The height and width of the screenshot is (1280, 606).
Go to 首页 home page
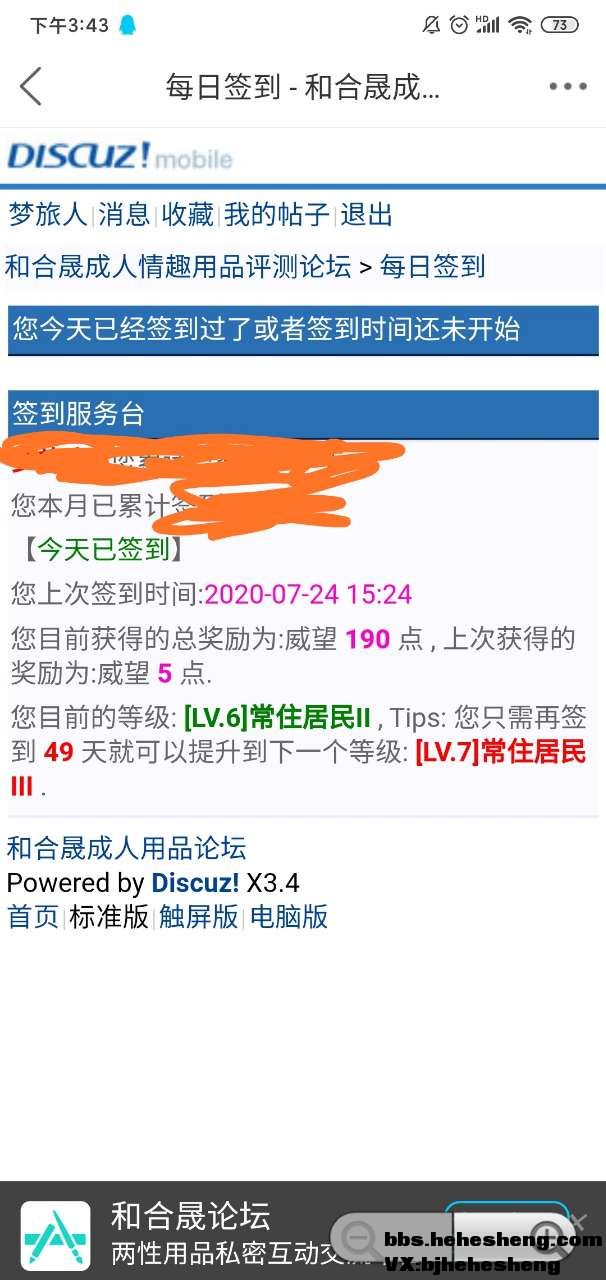click(33, 917)
